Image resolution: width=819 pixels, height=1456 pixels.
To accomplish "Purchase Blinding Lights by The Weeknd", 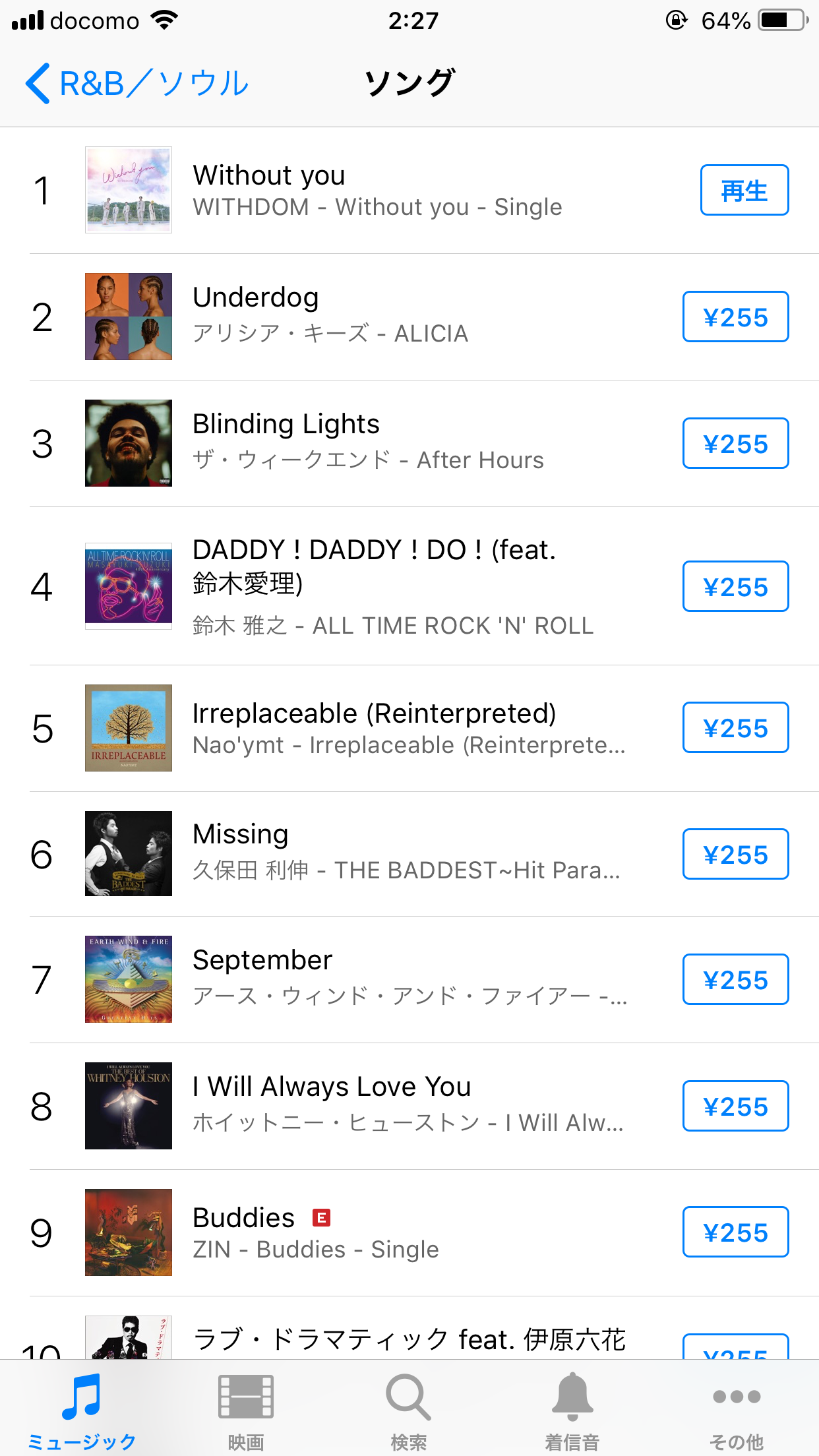I will pyautogui.click(x=735, y=442).
